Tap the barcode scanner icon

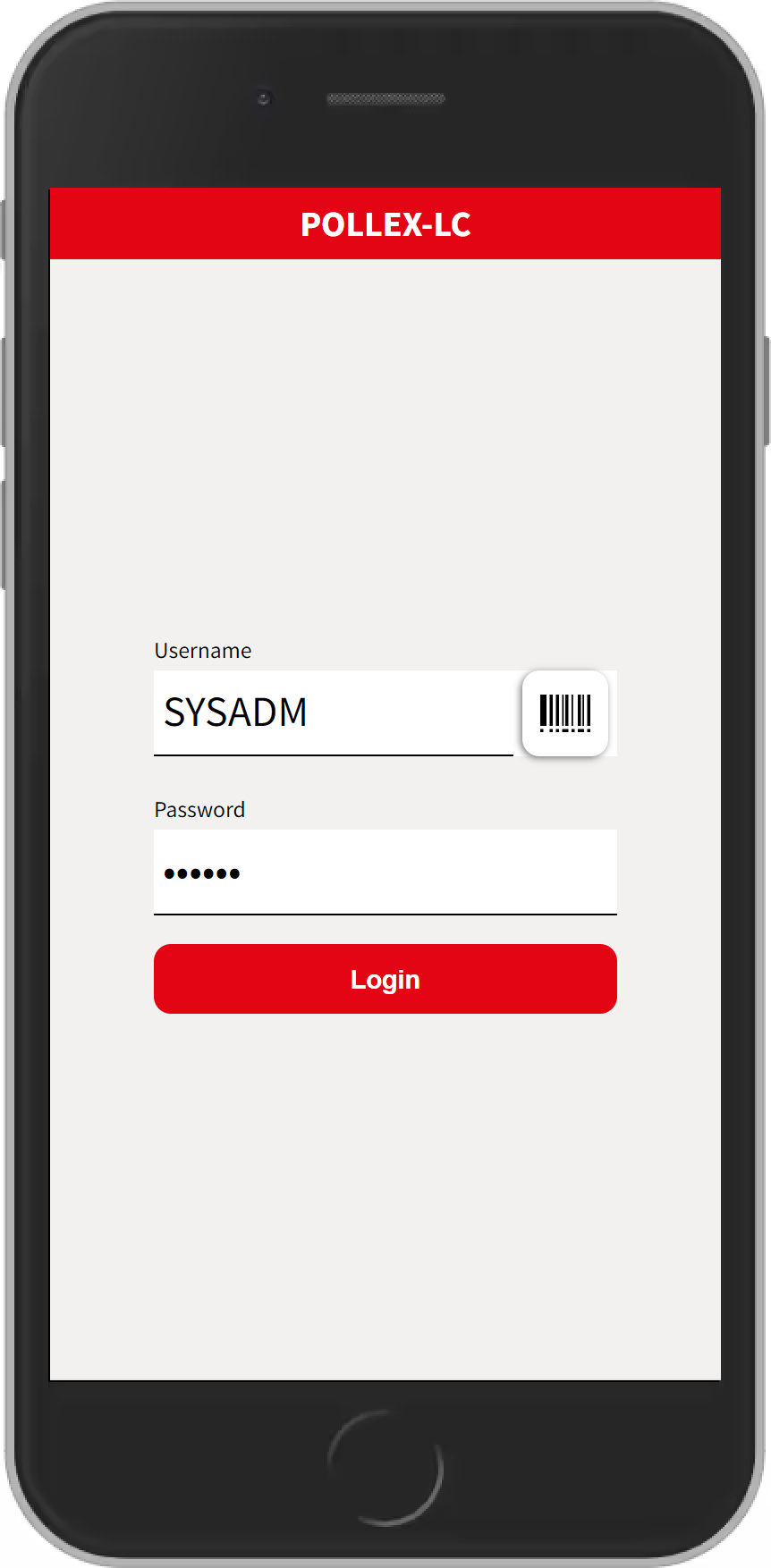(565, 713)
